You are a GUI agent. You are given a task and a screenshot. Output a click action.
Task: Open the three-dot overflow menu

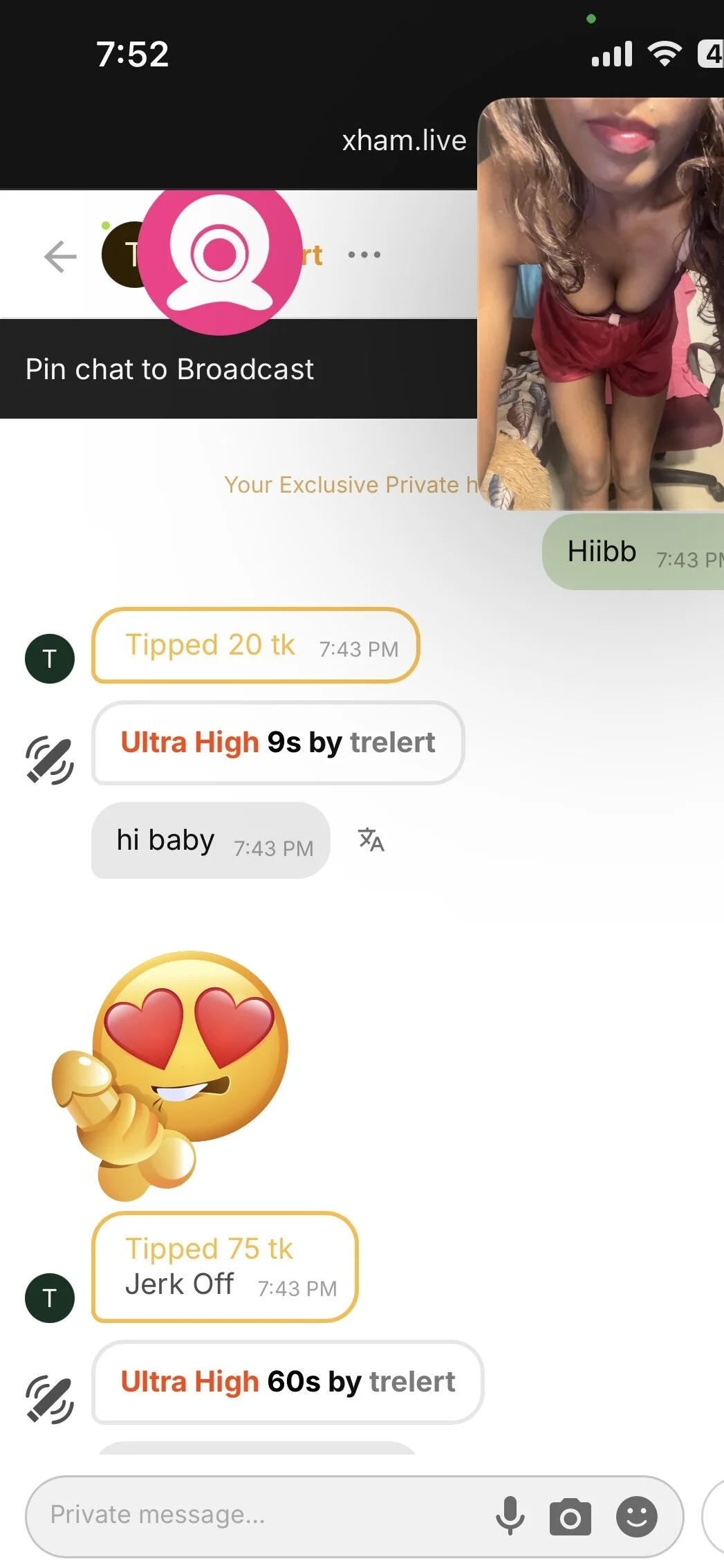point(364,255)
